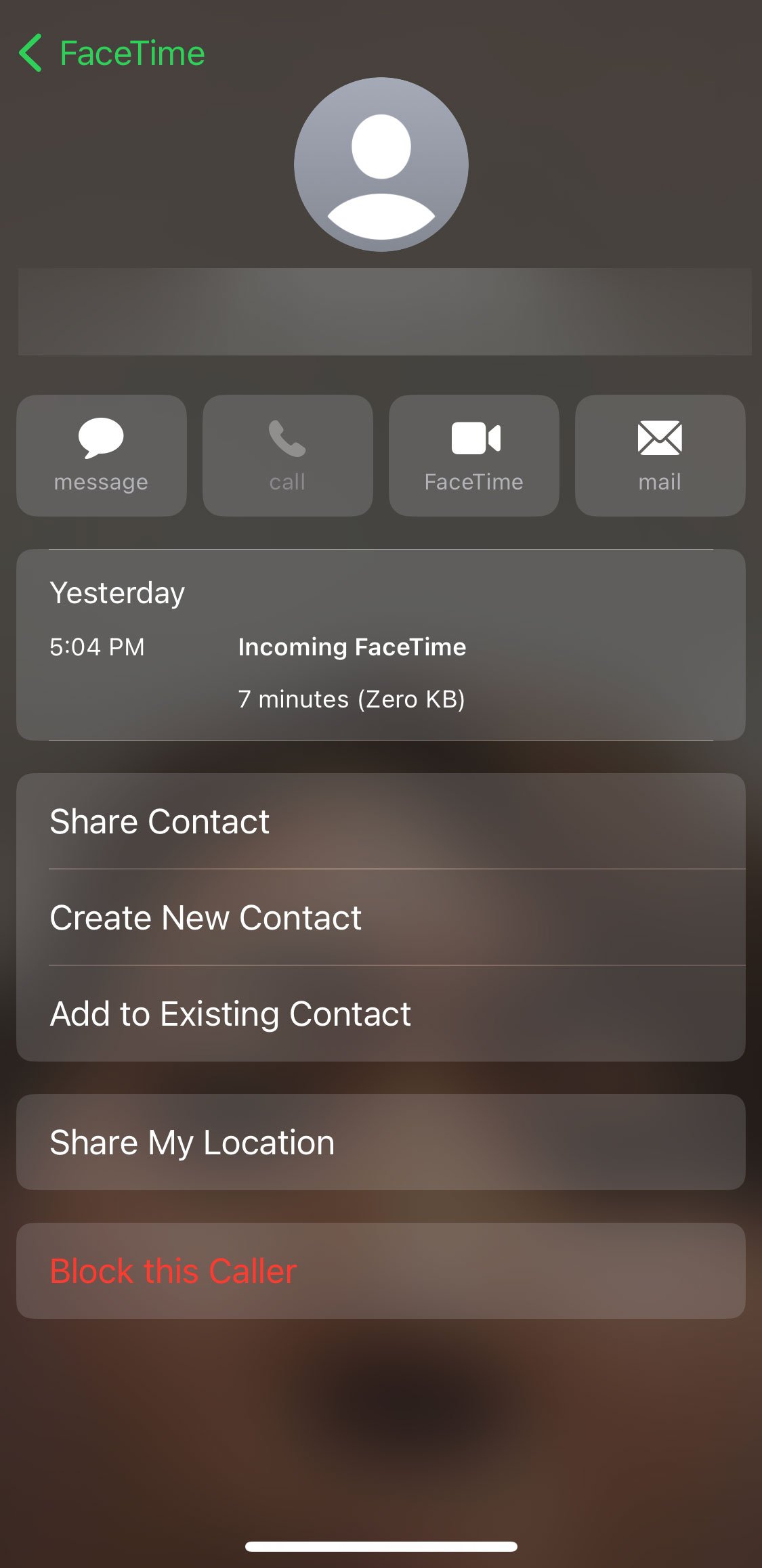This screenshot has height=1568, width=762.
Task: Block this Caller
Action: [381, 1271]
